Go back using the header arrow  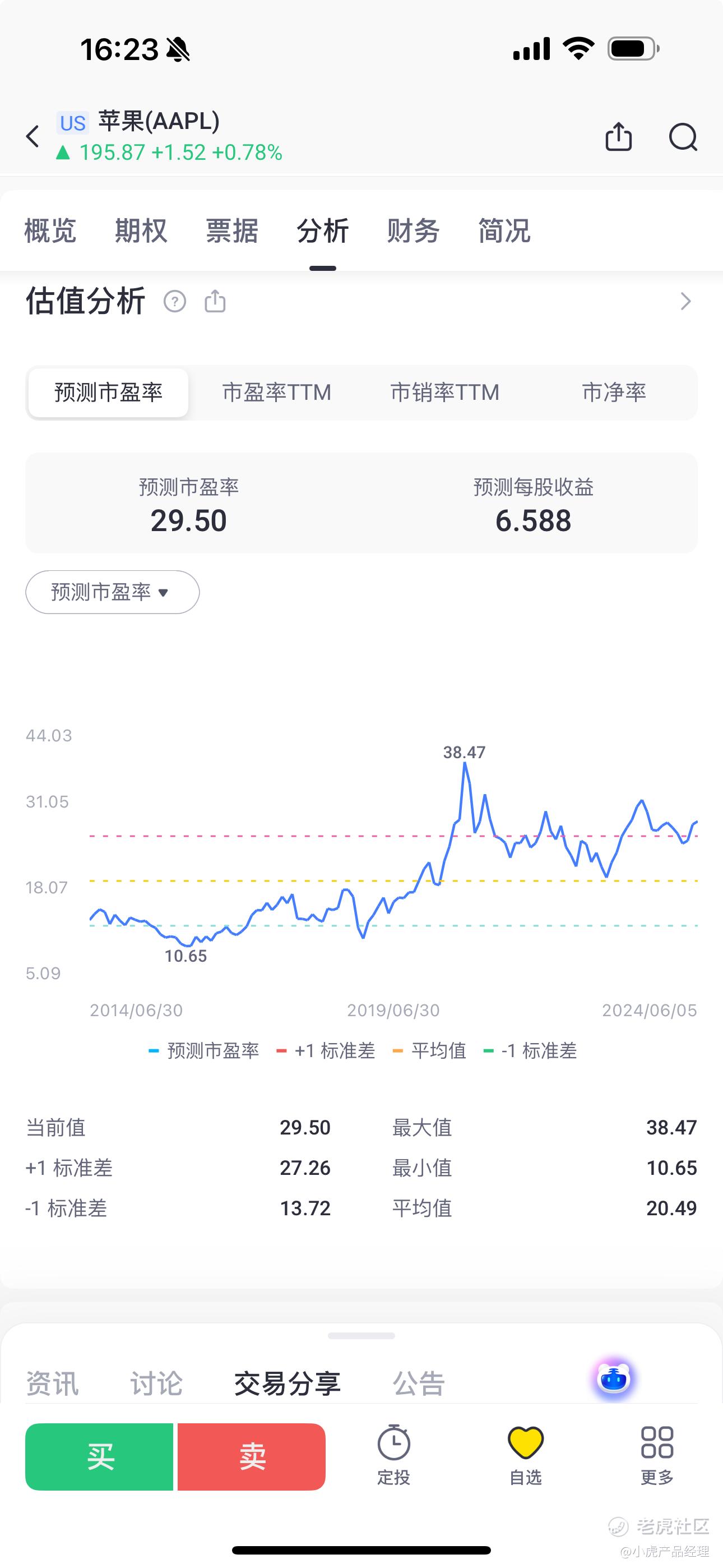(33, 136)
